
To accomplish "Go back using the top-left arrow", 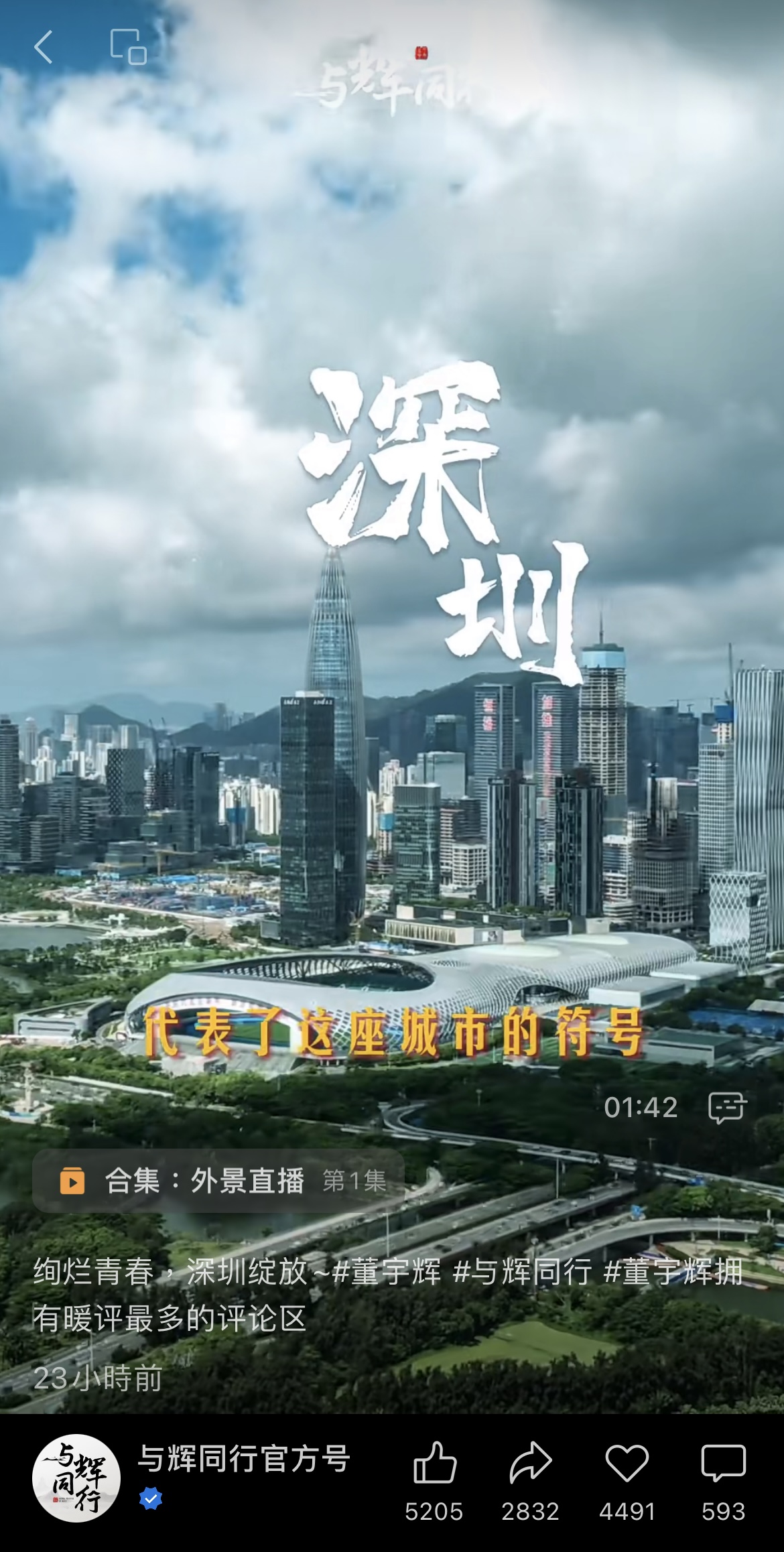I will click(44, 47).
